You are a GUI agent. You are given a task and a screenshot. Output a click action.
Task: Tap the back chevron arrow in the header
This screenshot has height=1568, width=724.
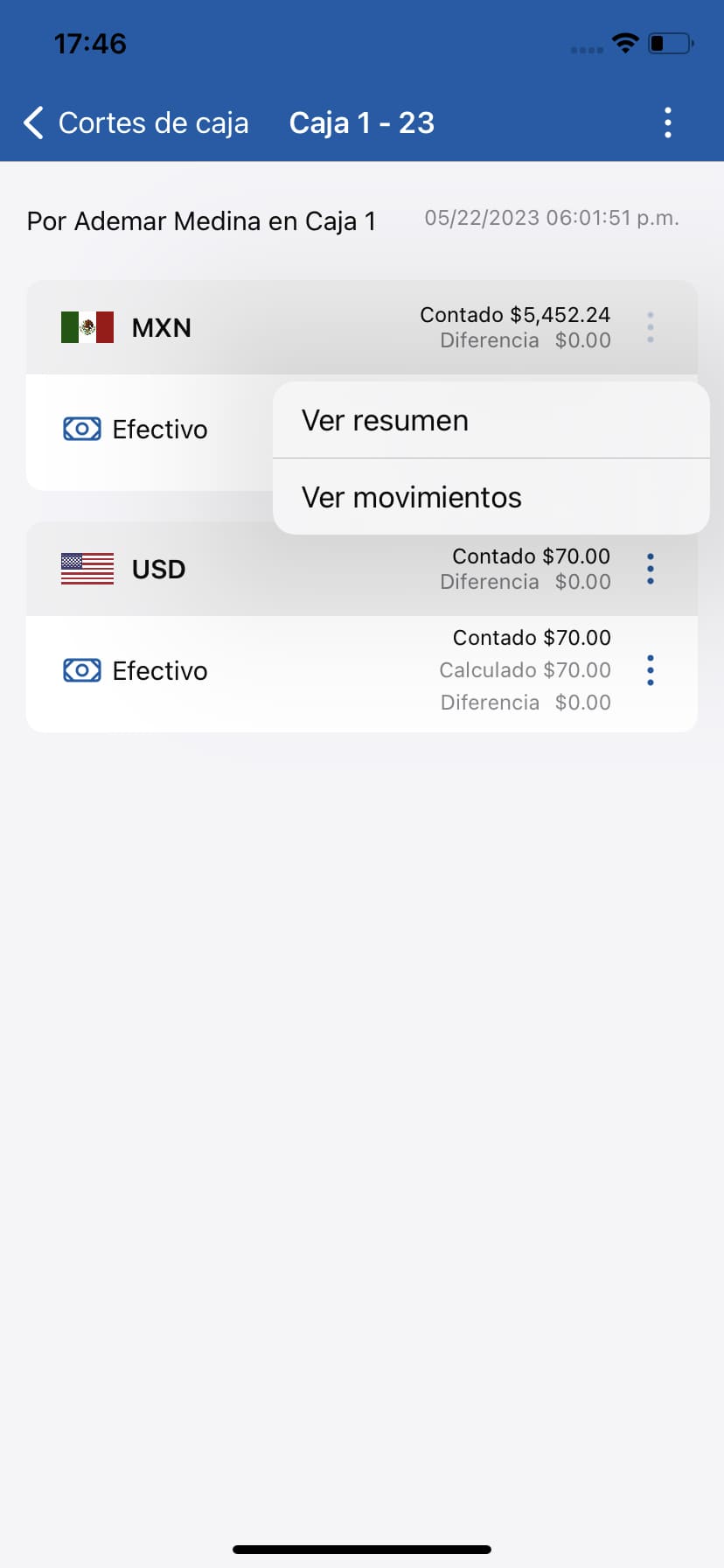(33, 122)
